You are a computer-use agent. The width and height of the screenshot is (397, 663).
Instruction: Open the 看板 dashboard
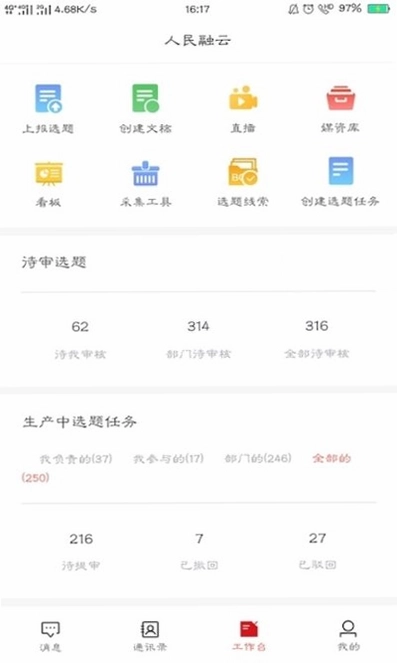(x=49, y=183)
